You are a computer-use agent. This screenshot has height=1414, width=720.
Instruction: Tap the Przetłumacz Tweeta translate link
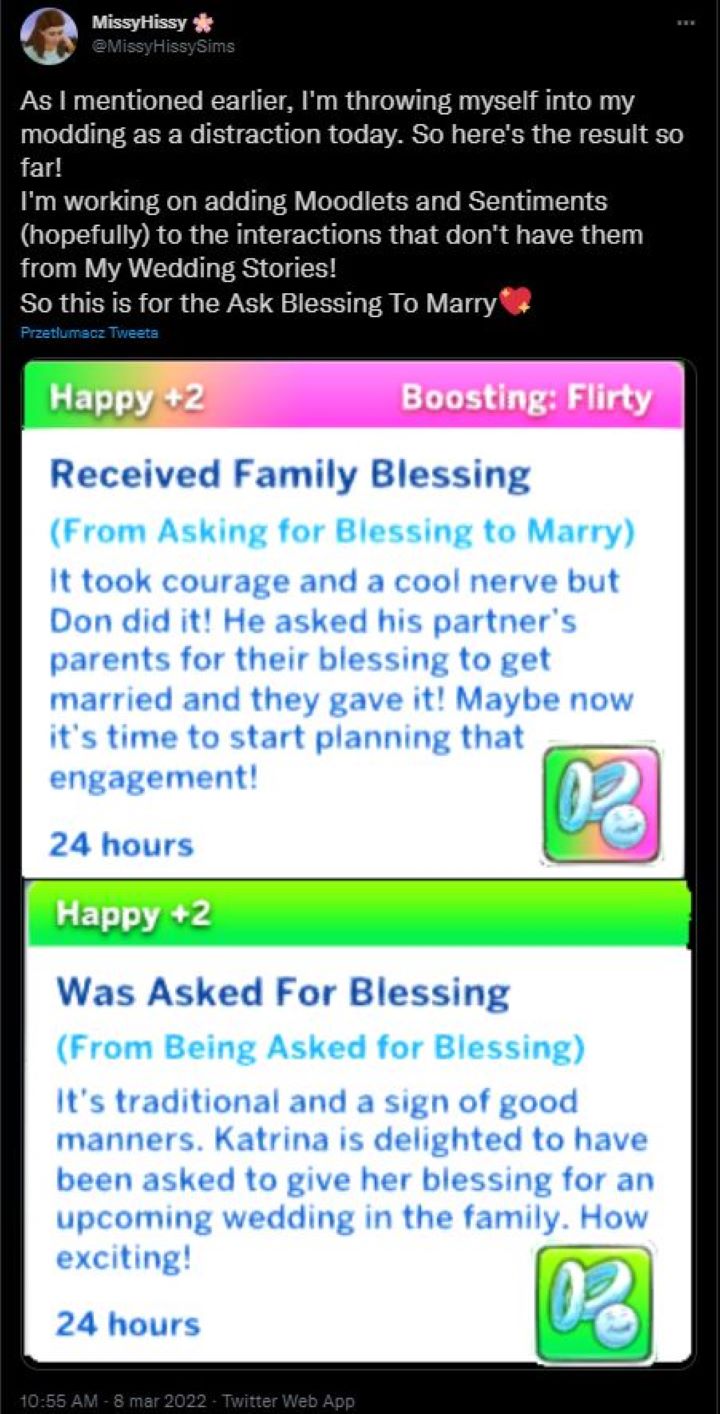89,333
